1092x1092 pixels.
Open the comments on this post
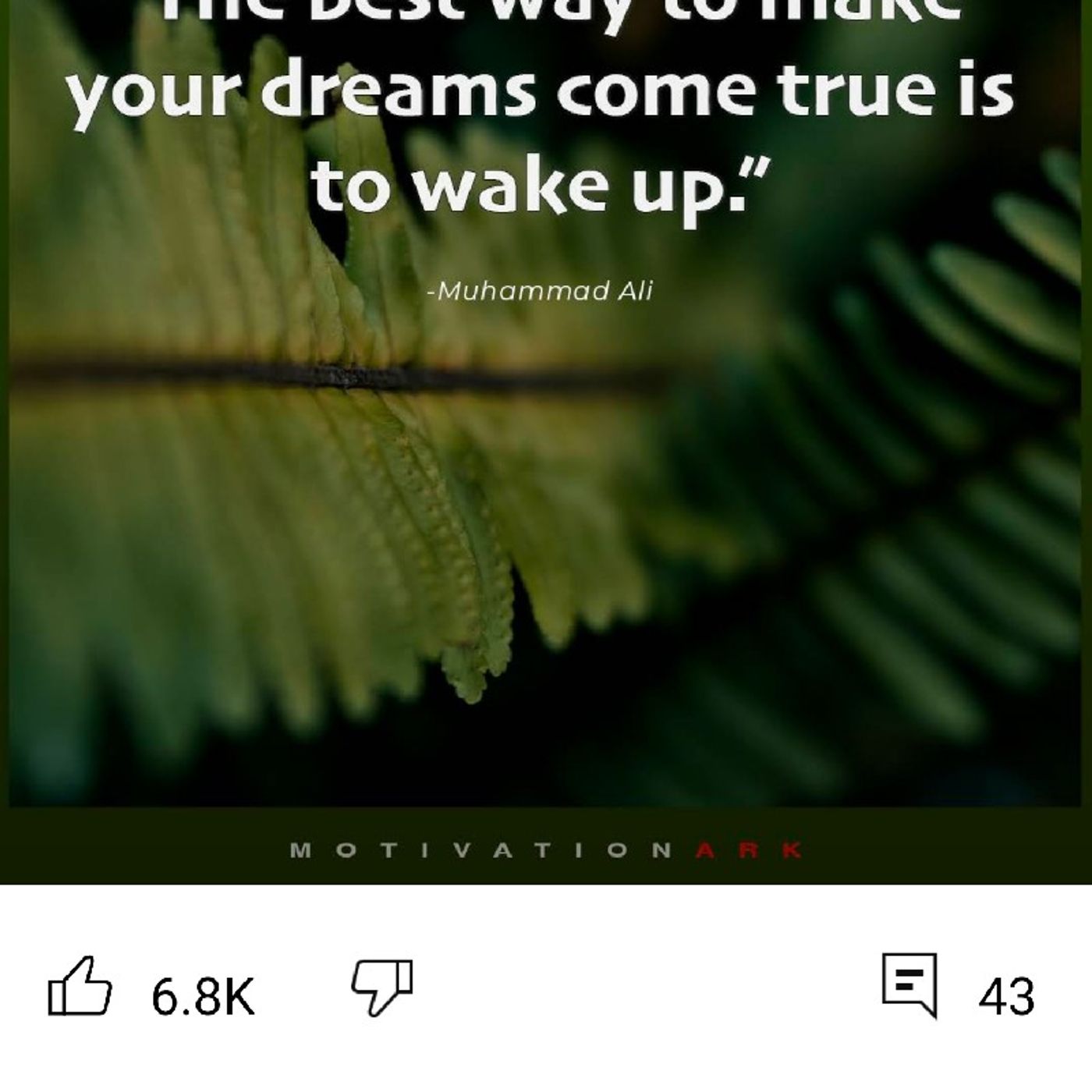click(x=909, y=984)
